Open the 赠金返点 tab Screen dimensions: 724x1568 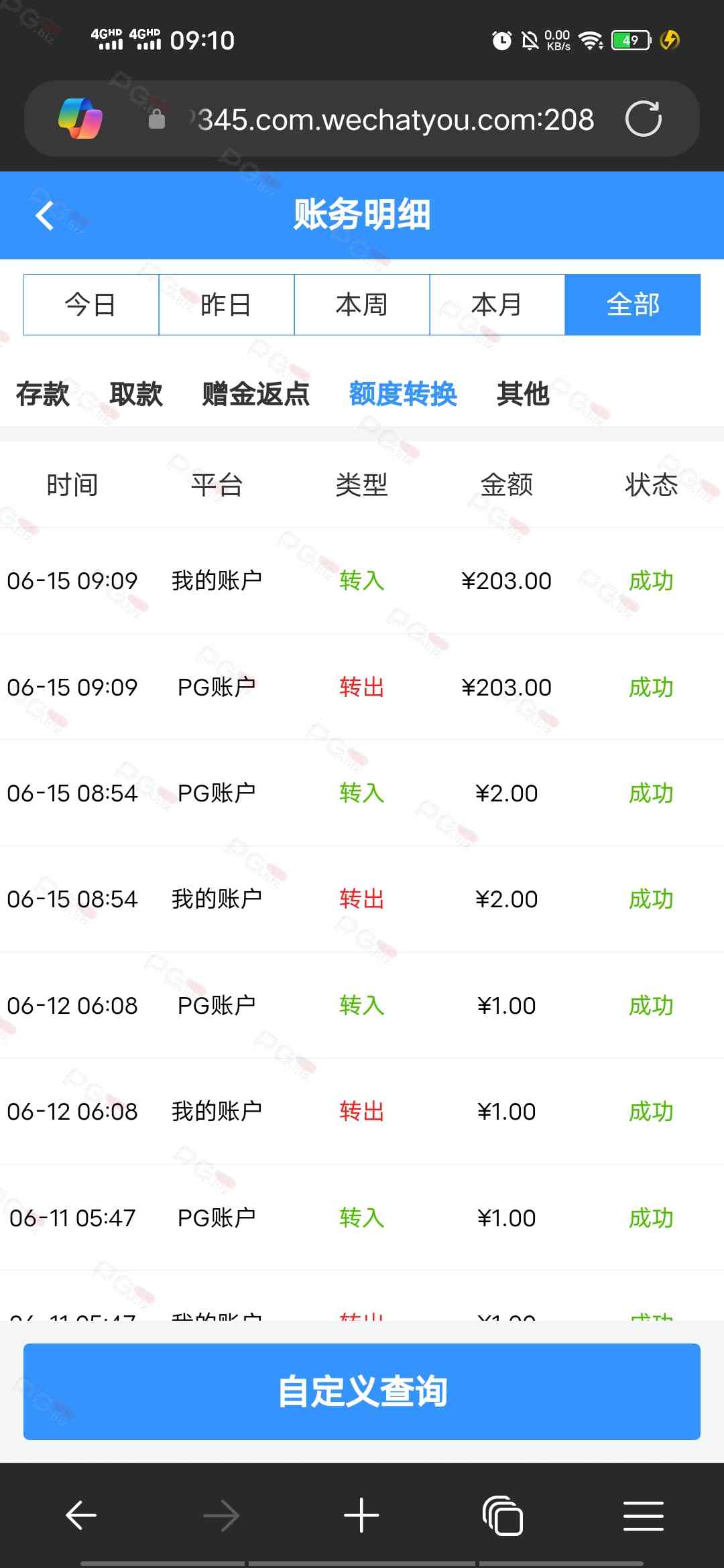256,394
